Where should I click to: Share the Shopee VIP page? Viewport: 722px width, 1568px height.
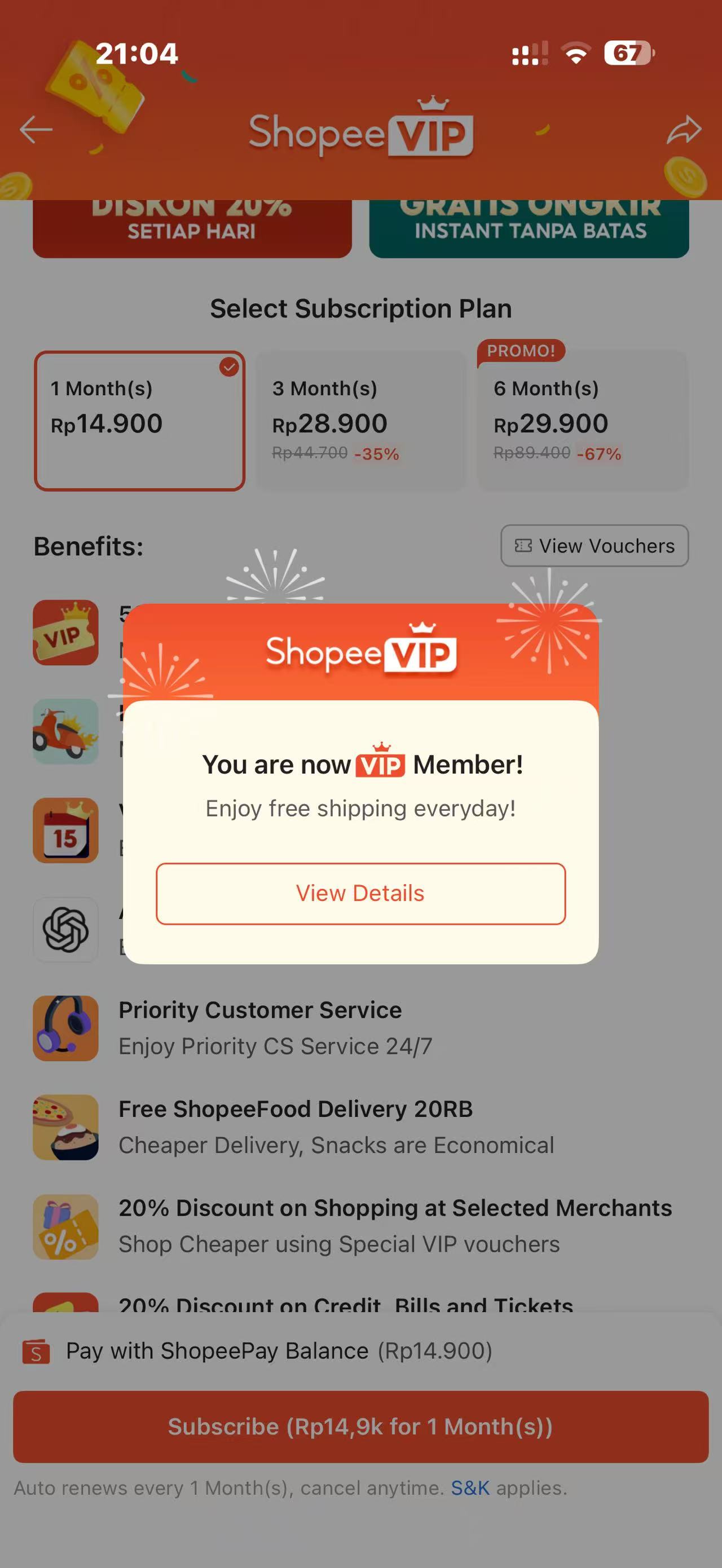(x=684, y=129)
